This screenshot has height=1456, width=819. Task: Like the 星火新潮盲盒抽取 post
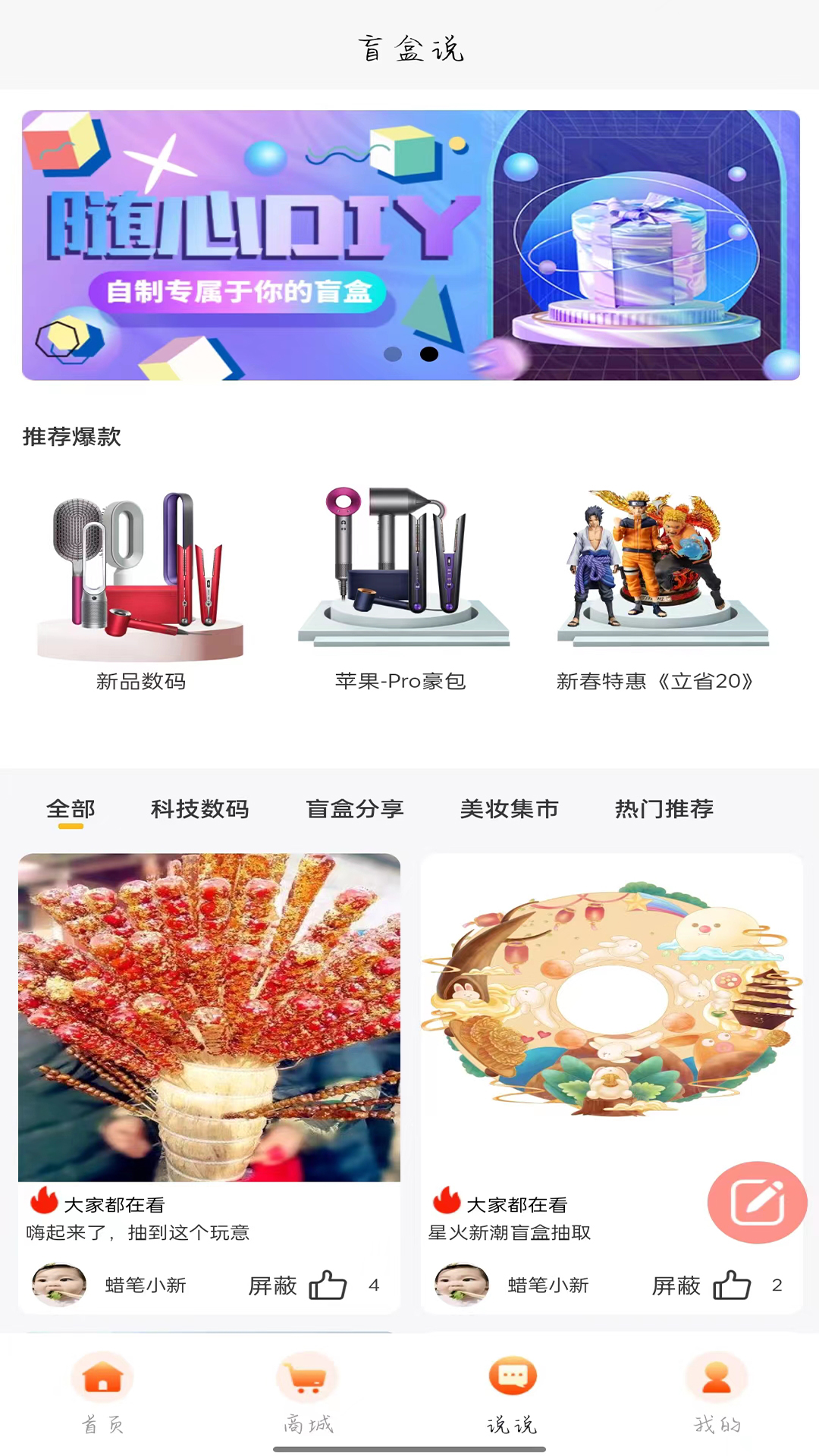[x=732, y=1285]
